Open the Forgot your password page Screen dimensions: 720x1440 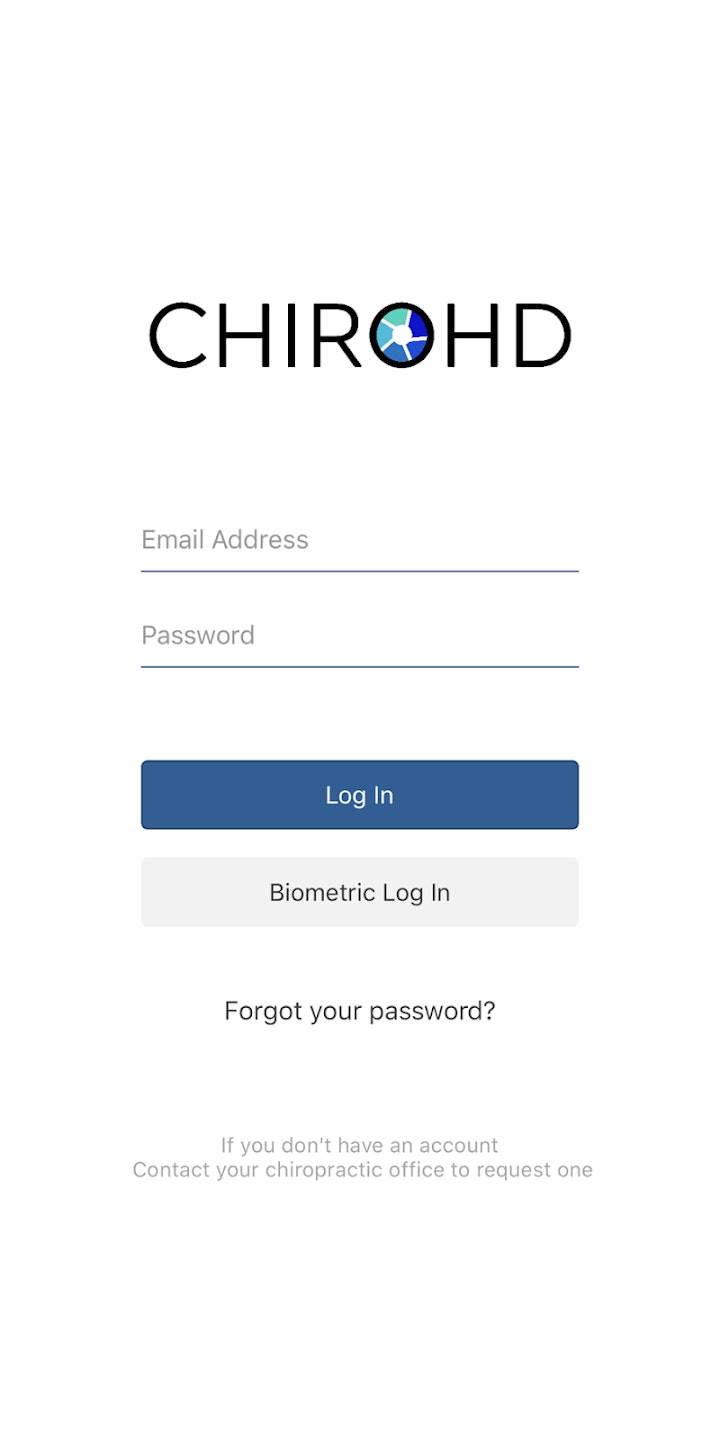coord(360,1010)
